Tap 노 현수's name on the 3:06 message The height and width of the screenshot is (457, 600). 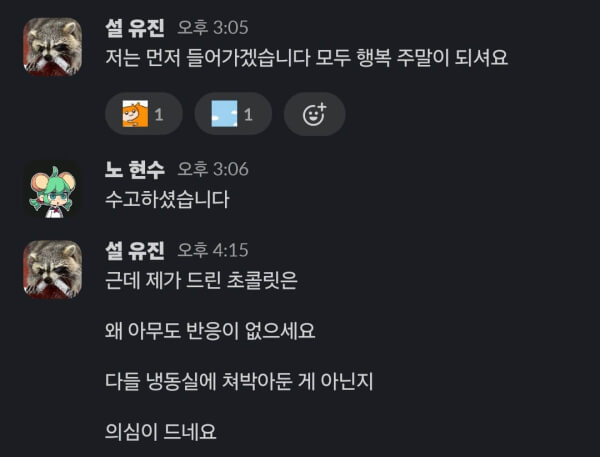134,170
